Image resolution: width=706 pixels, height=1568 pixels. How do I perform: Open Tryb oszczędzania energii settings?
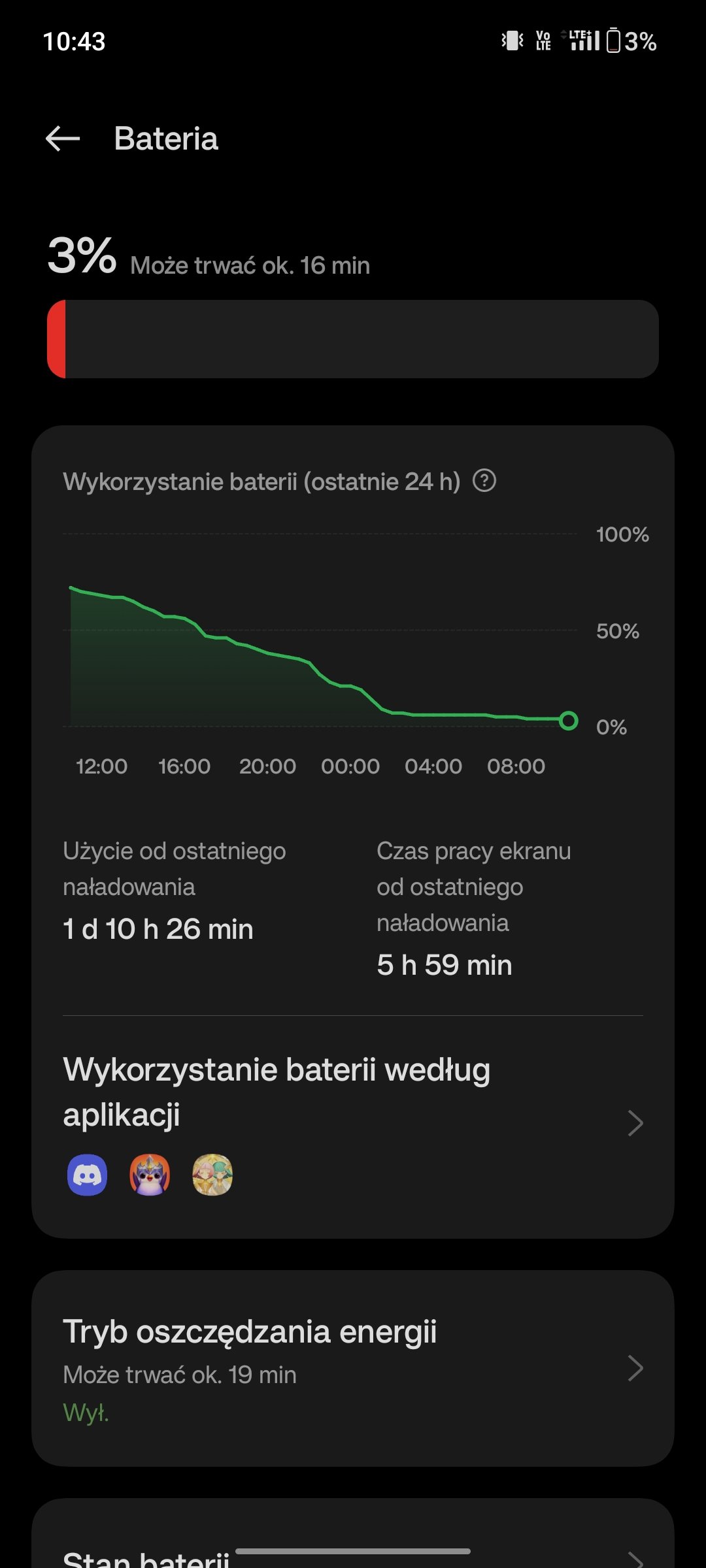353,1368
